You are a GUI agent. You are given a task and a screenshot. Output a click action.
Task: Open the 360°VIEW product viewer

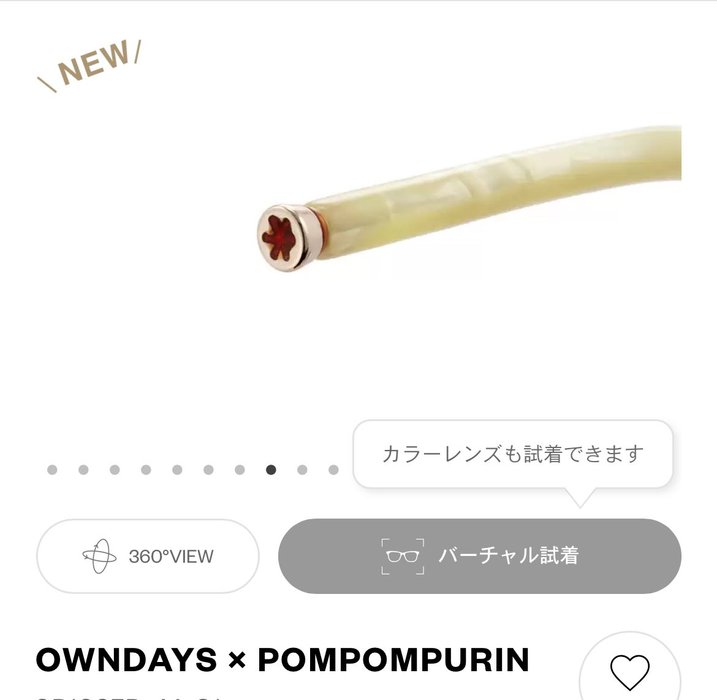(x=148, y=557)
